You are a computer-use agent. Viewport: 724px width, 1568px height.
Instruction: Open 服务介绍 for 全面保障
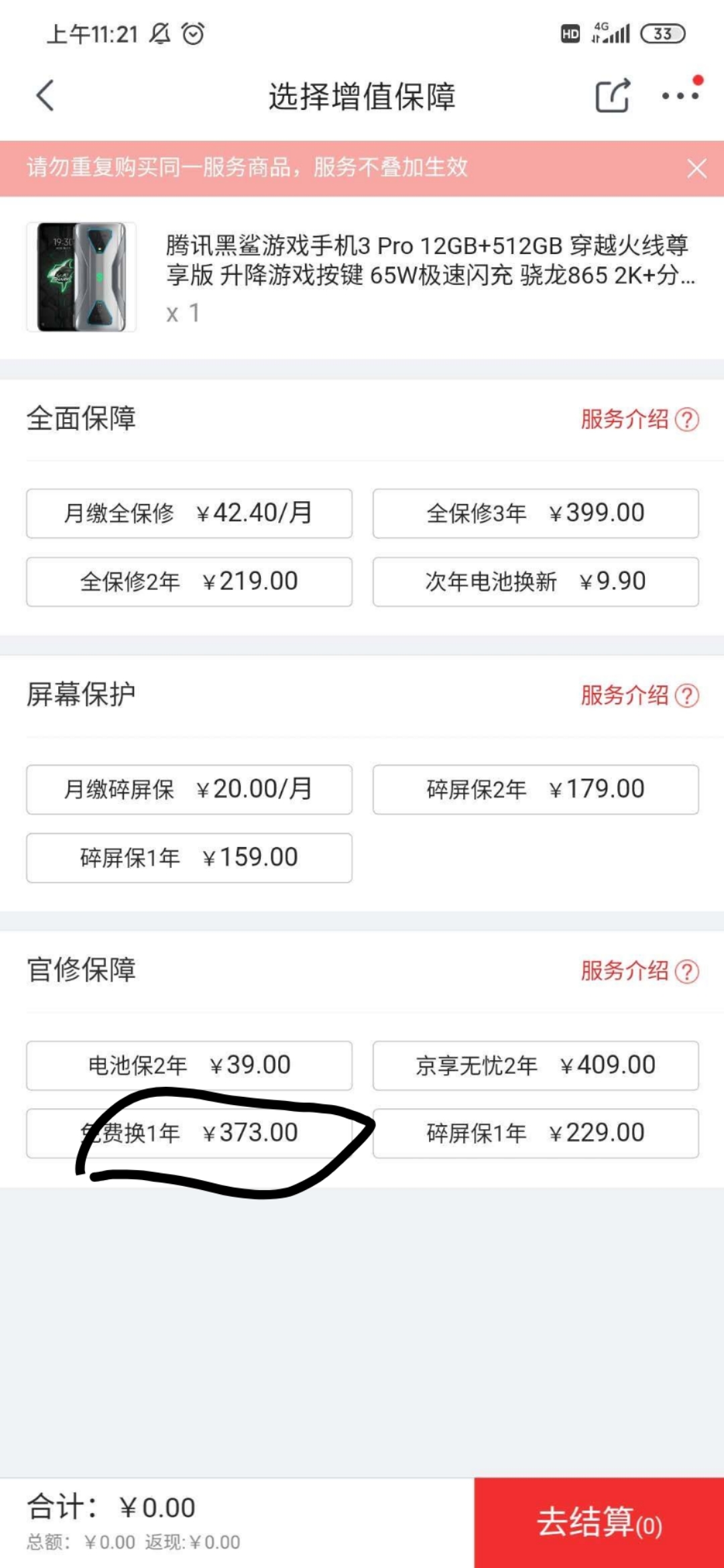point(640,419)
